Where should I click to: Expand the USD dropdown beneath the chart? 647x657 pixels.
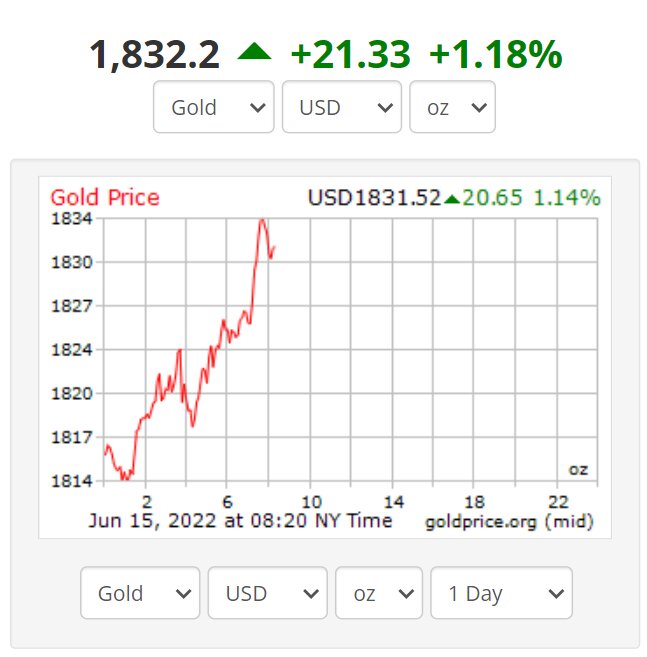pos(267,593)
